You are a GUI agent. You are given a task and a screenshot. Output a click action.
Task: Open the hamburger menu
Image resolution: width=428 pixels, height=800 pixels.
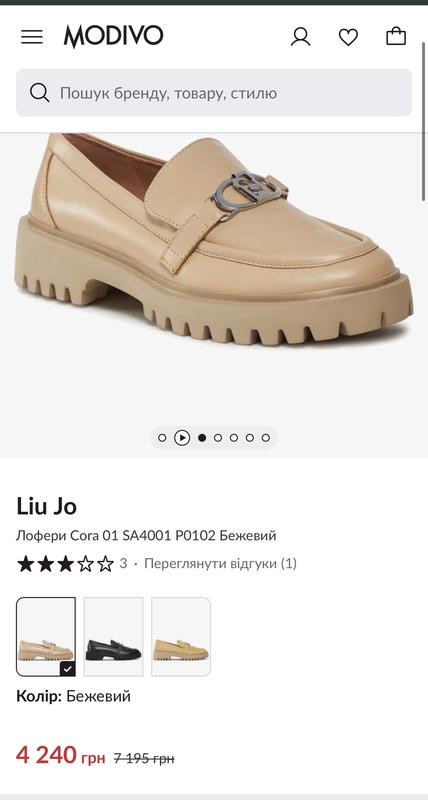pyautogui.click(x=32, y=37)
